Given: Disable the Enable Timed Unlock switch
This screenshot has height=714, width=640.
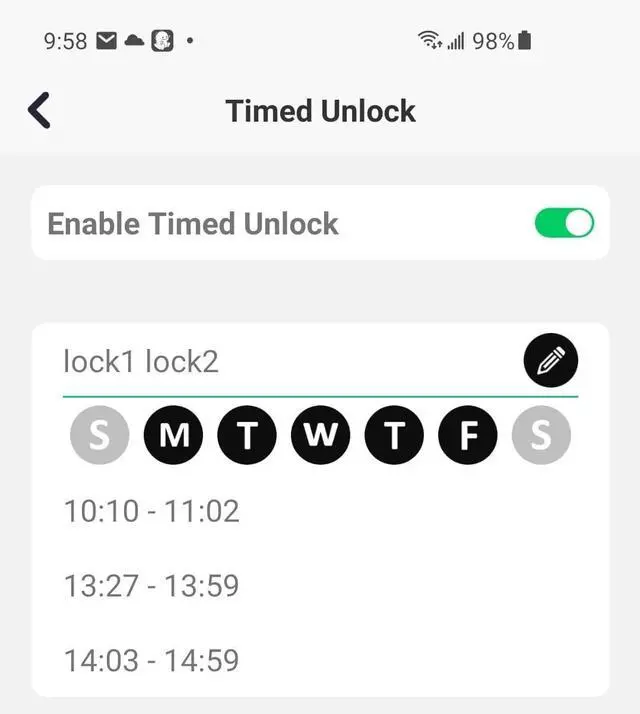Looking at the screenshot, I should (x=564, y=223).
